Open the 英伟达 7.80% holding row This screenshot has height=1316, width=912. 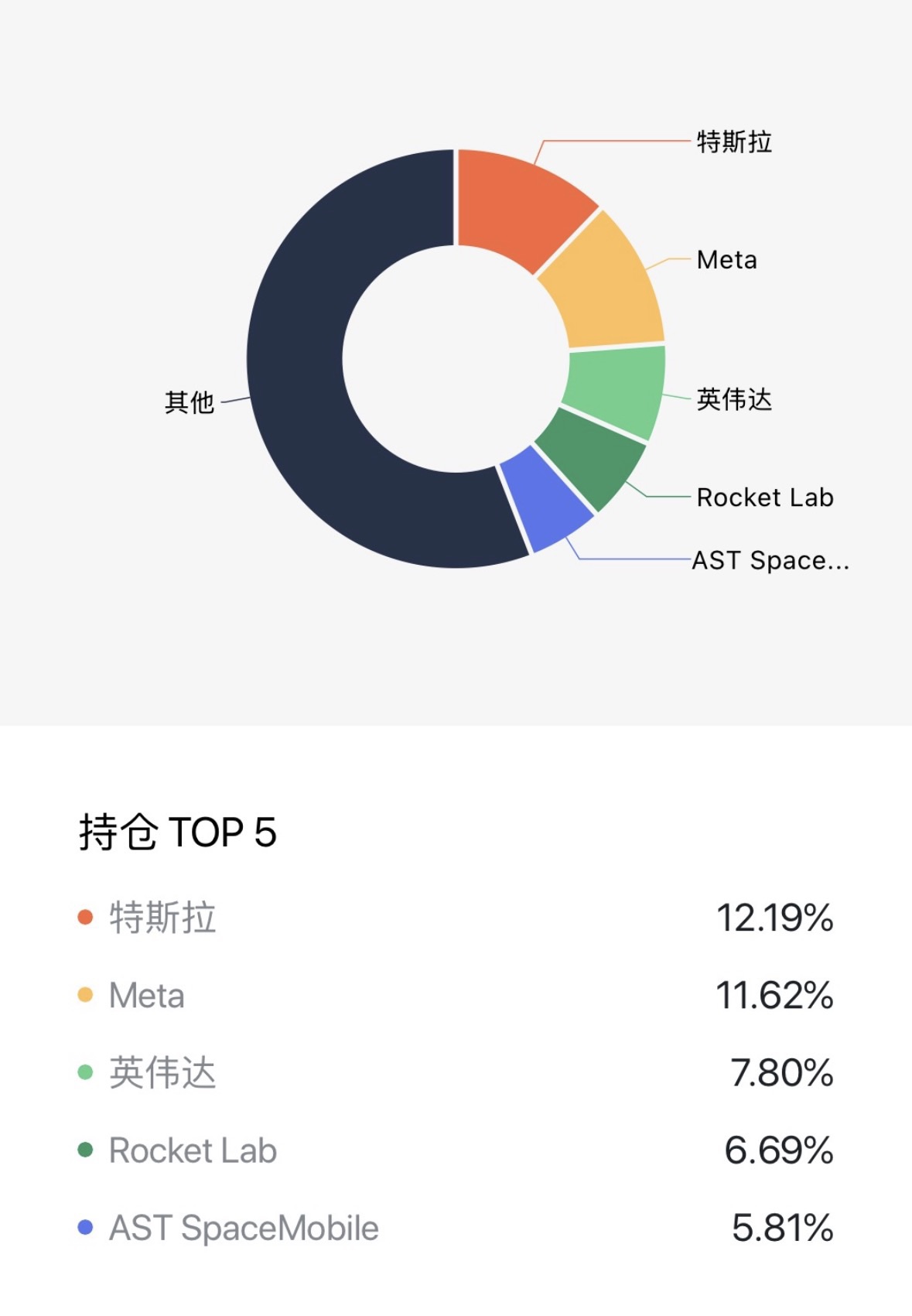(x=455, y=1072)
